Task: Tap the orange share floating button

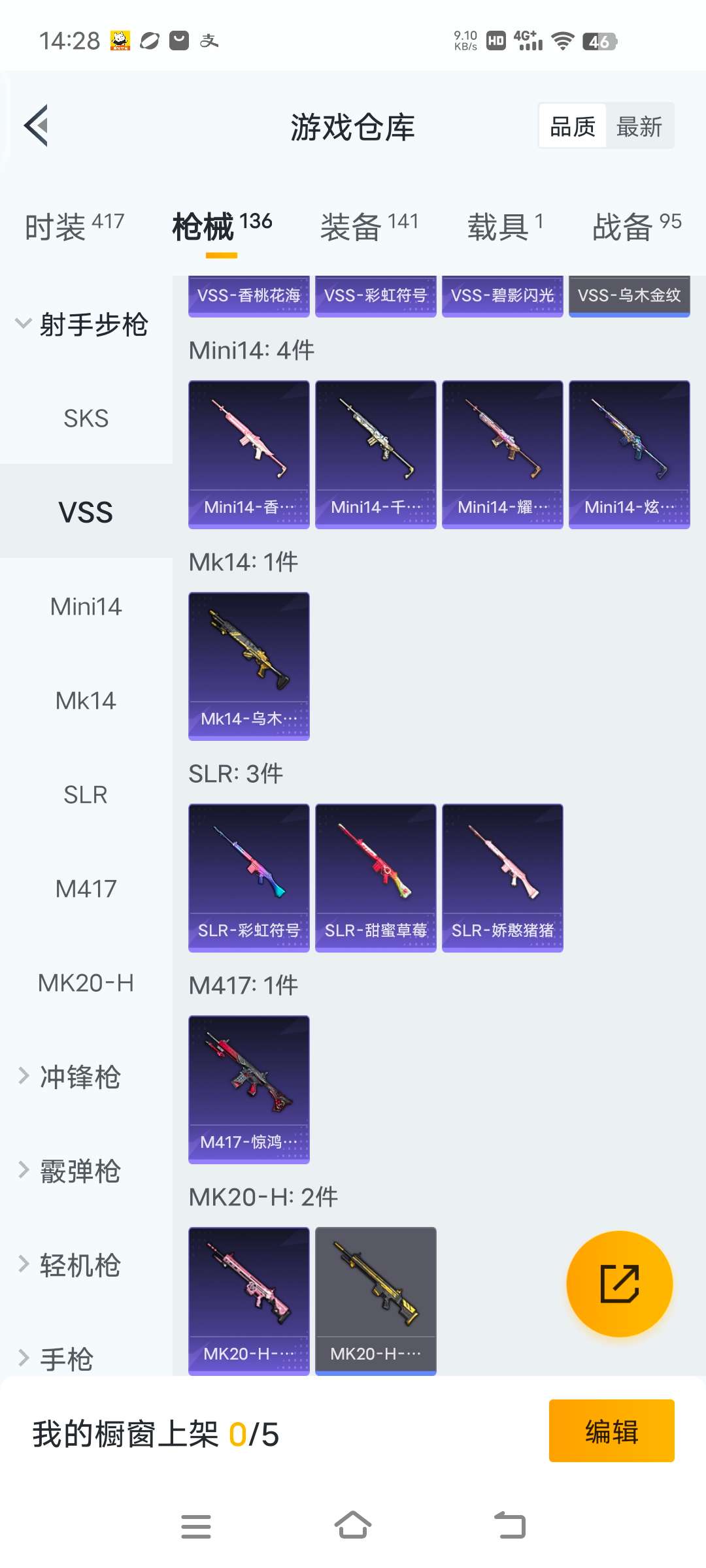Action: 619,1284
